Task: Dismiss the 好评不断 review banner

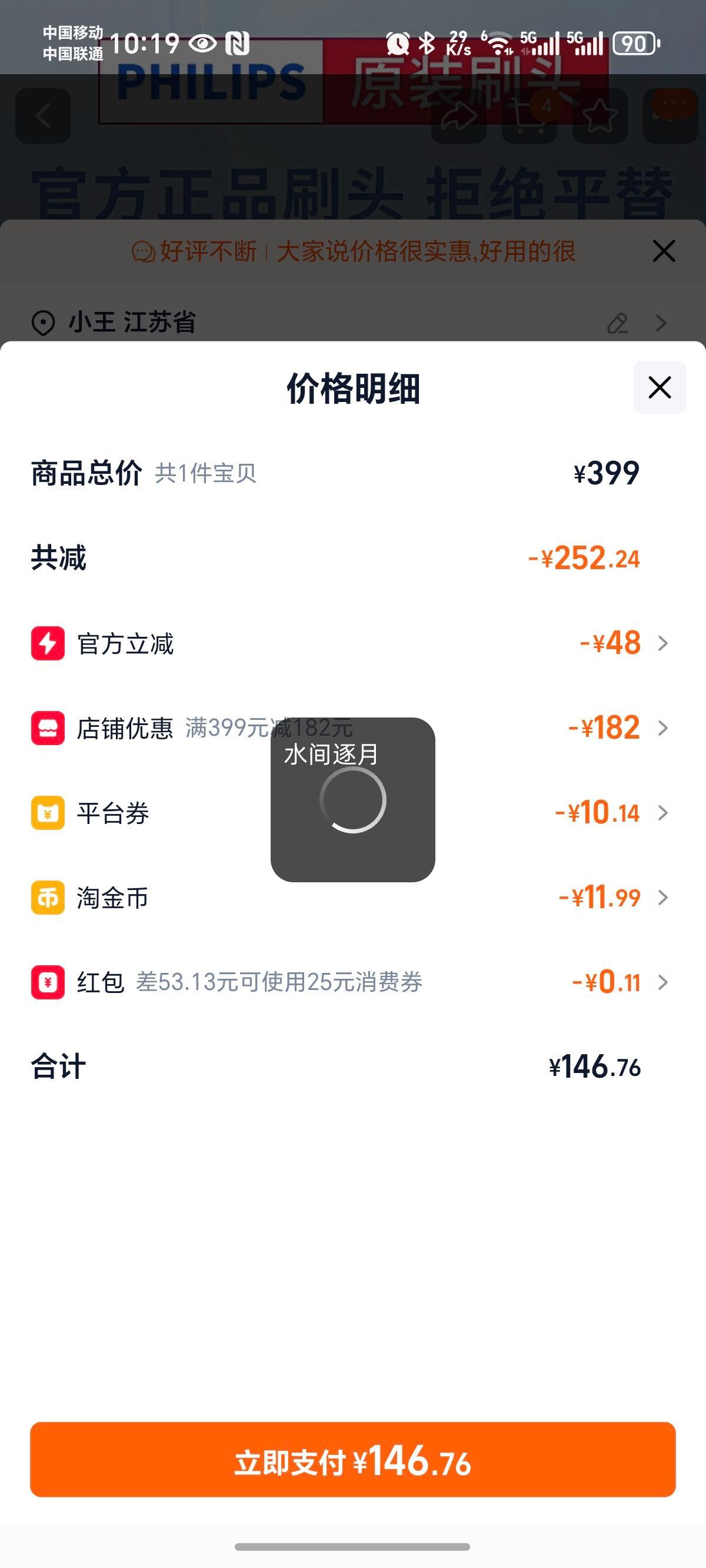Action: click(663, 251)
